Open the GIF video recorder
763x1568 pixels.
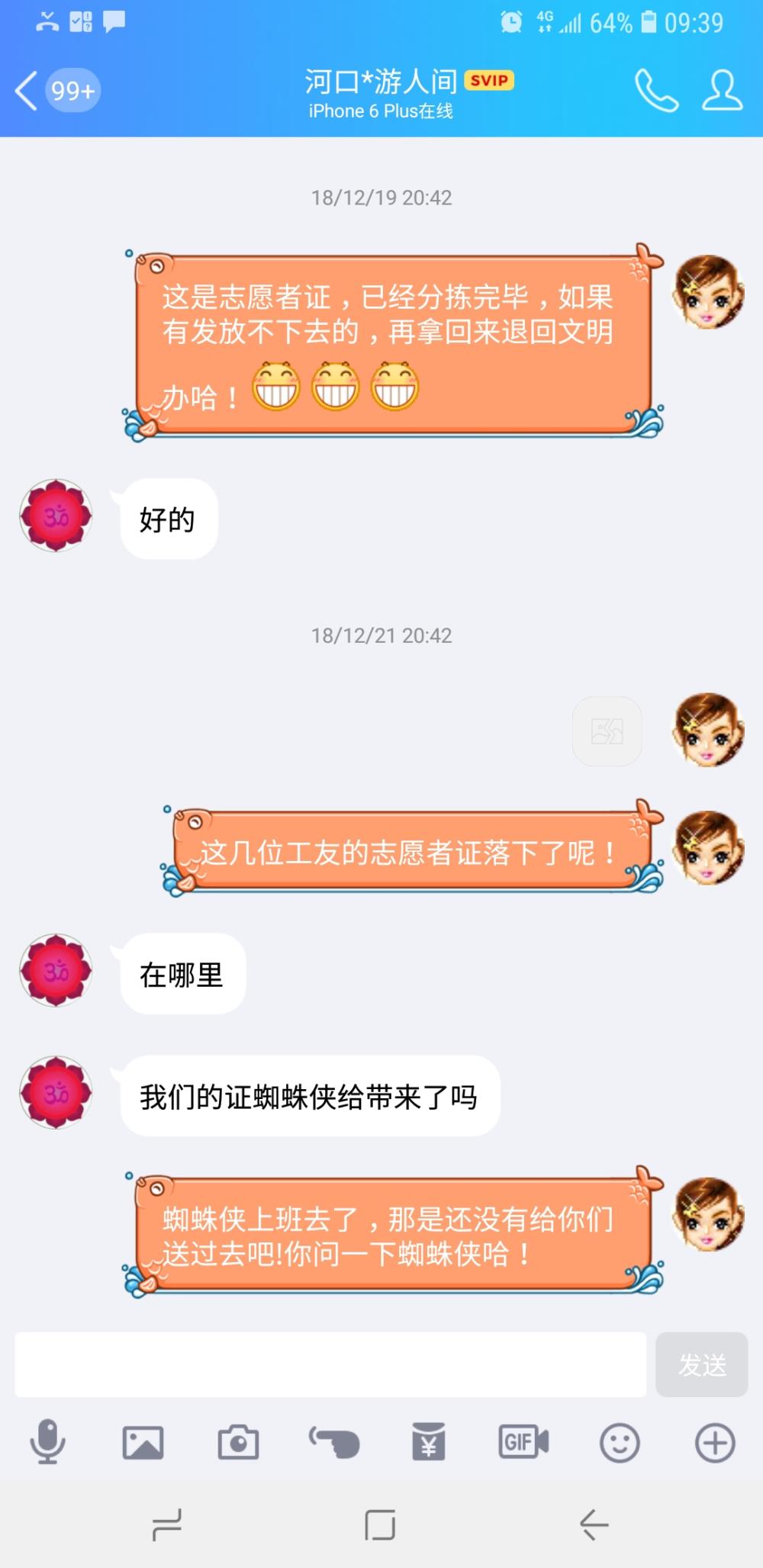point(523,1442)
